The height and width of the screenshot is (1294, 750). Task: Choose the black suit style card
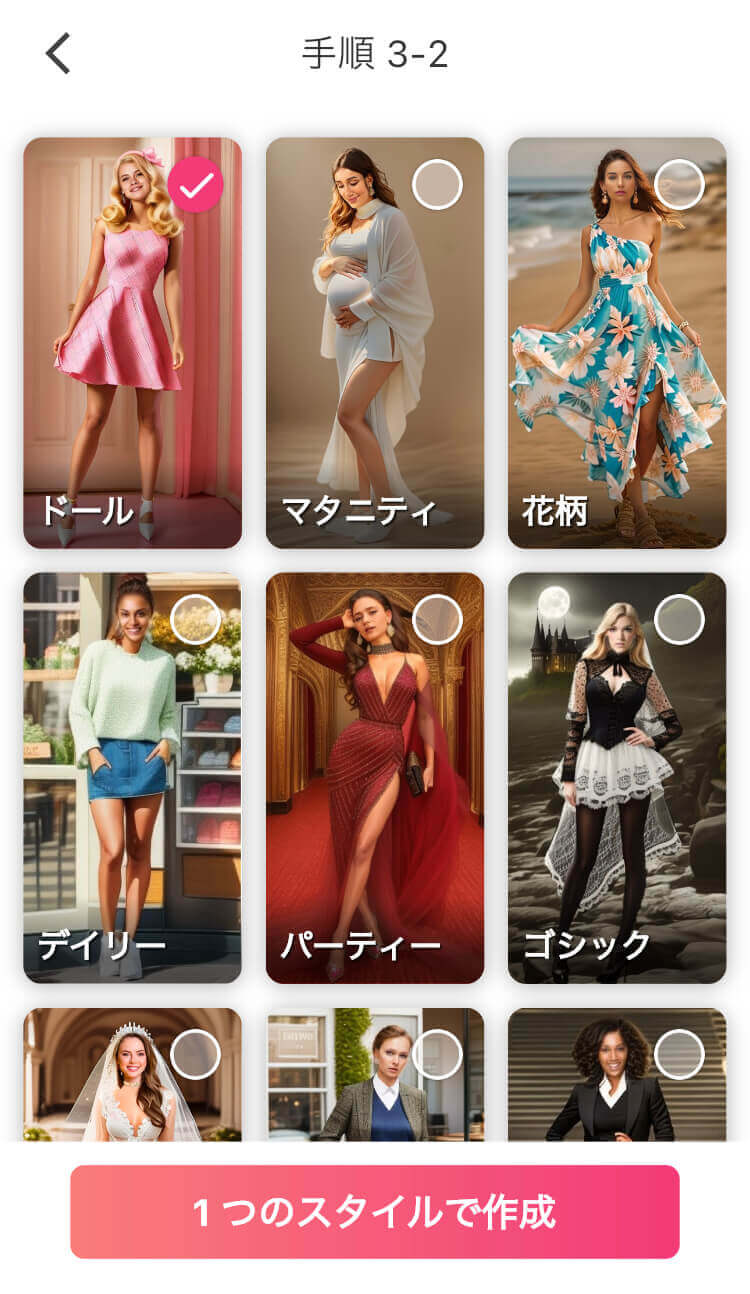point(616,1076)
